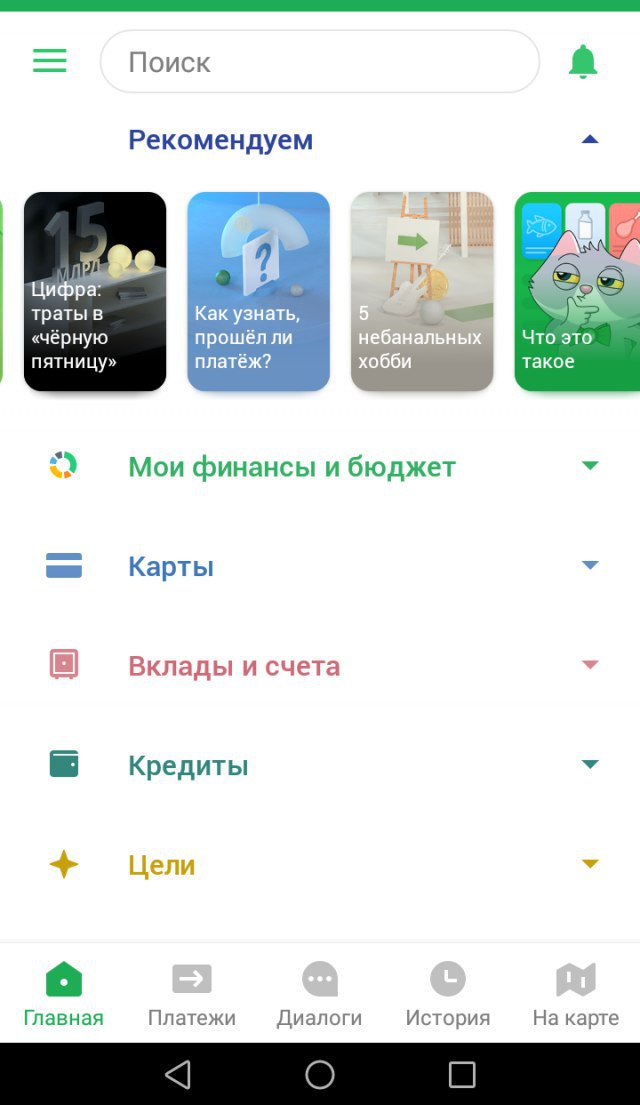Open the «чёрную пятницу» spending card
Viewport: 640px width, 1105px height.
[95, 291]
